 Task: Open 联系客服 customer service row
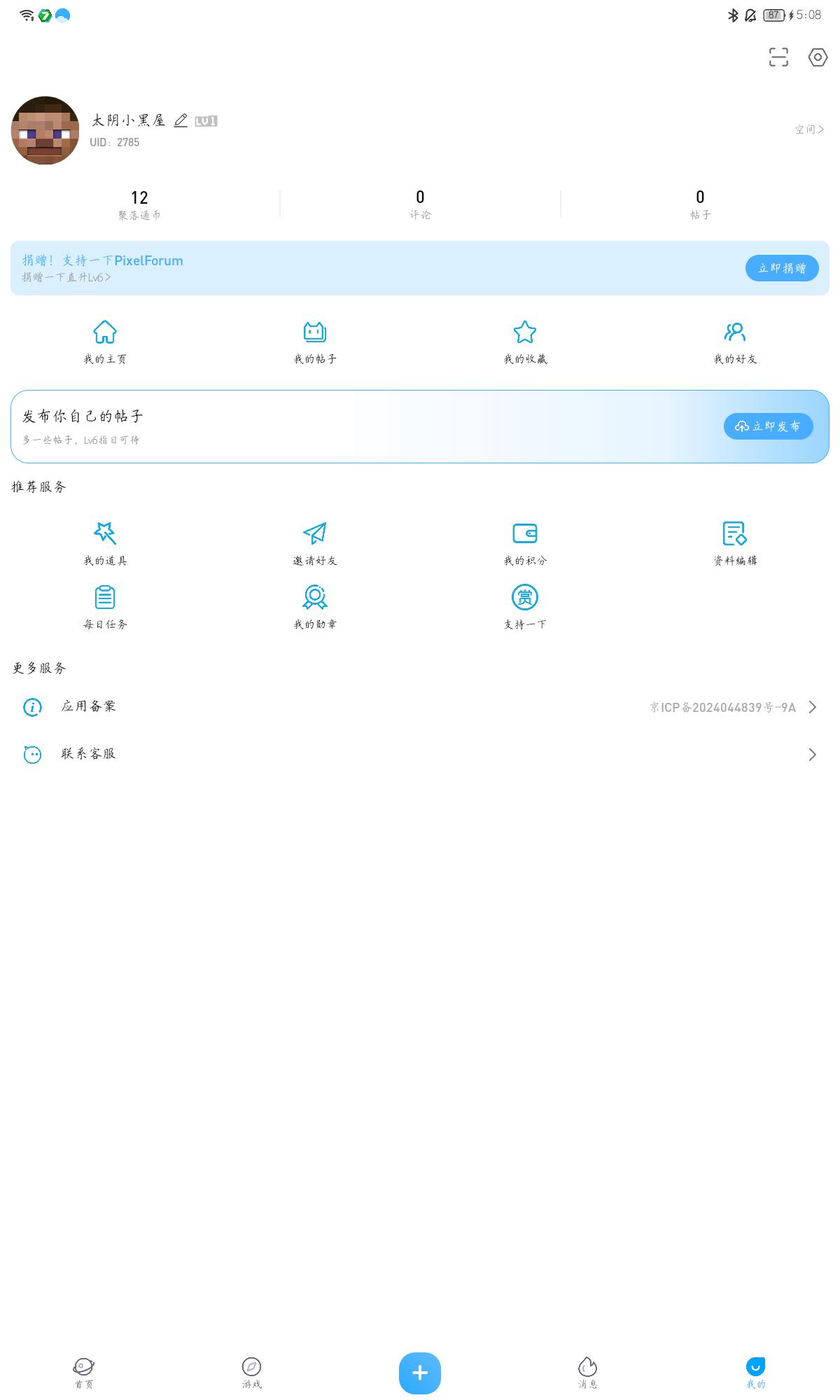pyautogui.click(x=420, y=754)
